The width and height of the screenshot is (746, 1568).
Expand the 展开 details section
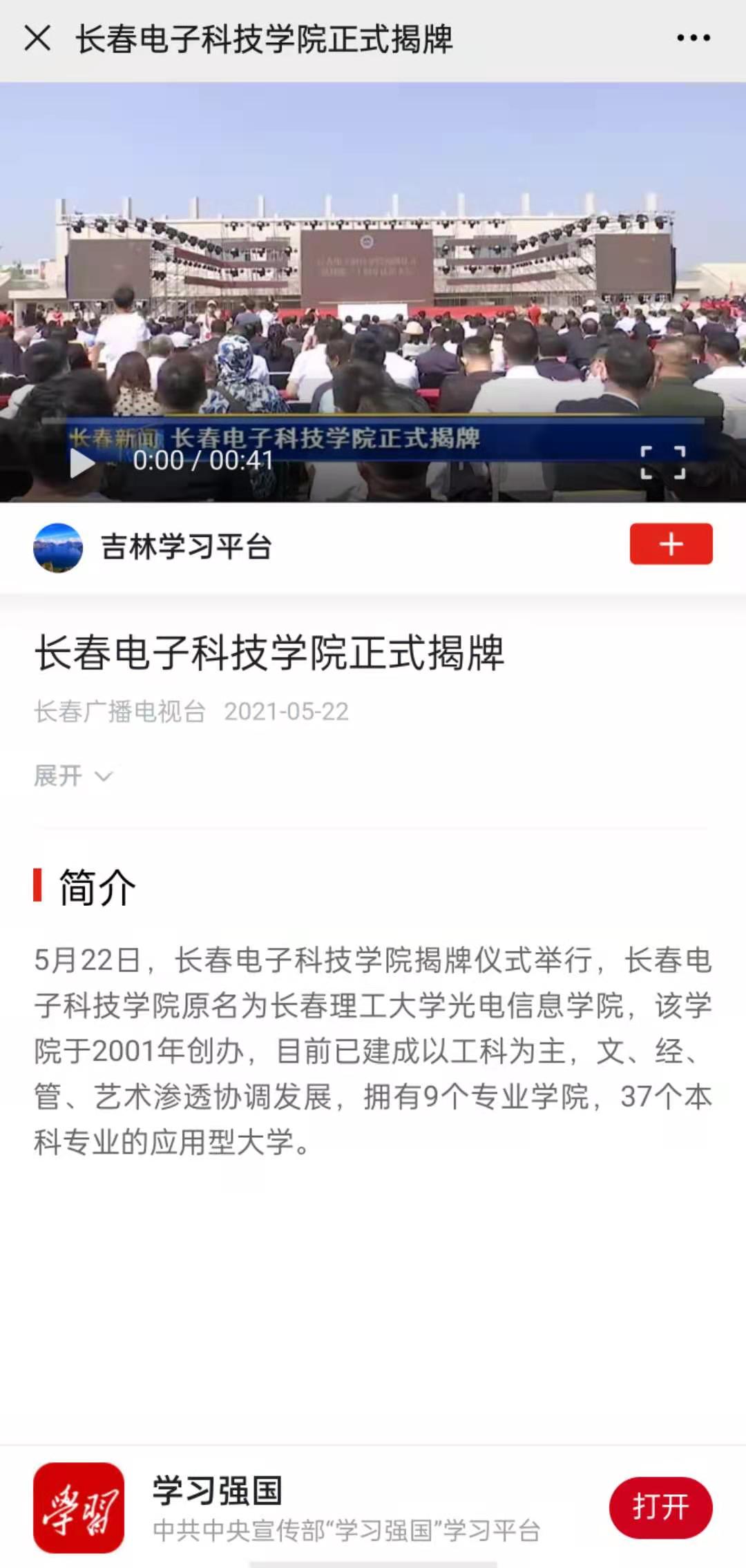pyautogui.click(x=73, y=776)
